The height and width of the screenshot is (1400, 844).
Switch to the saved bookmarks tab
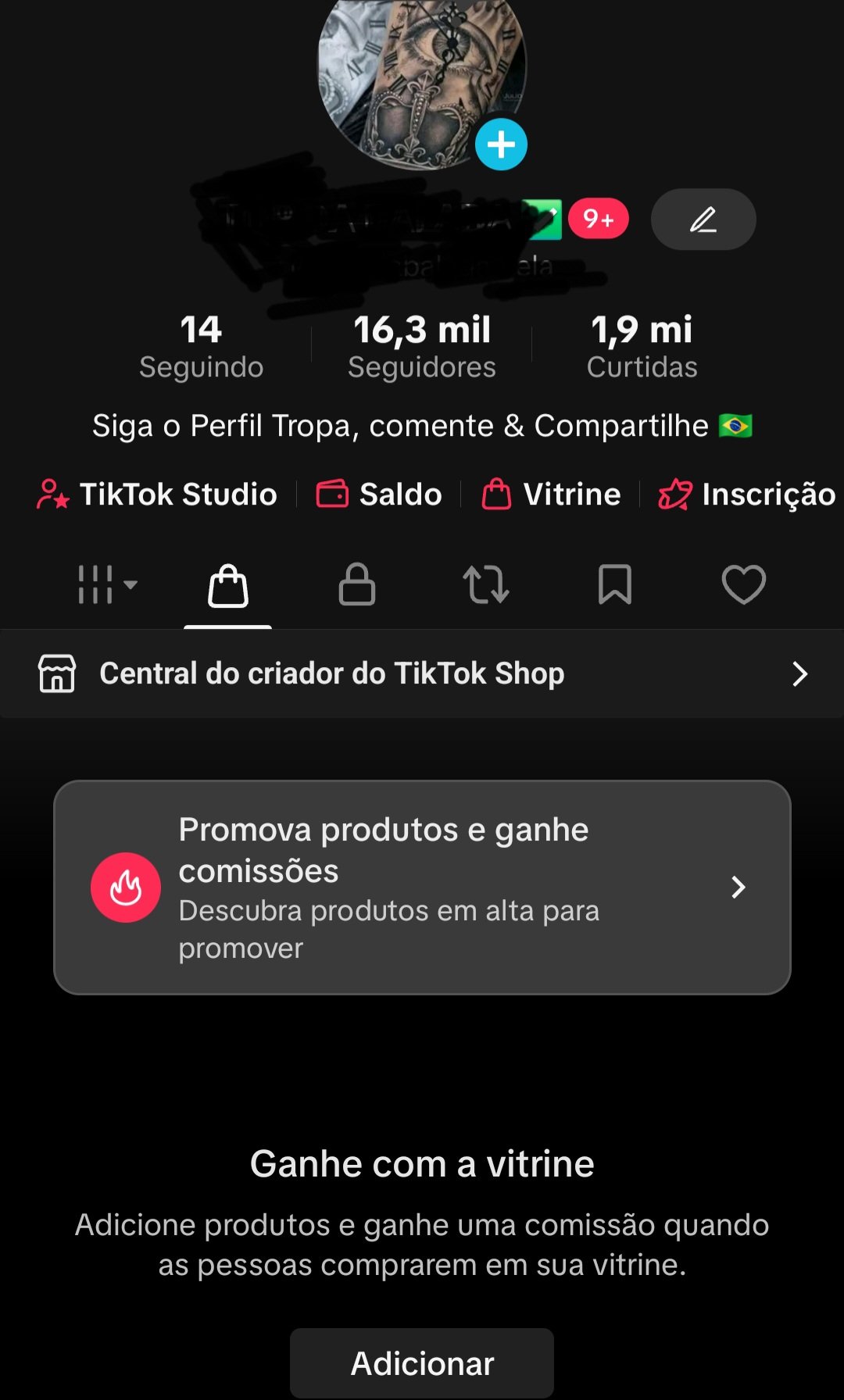click(615, 584)
